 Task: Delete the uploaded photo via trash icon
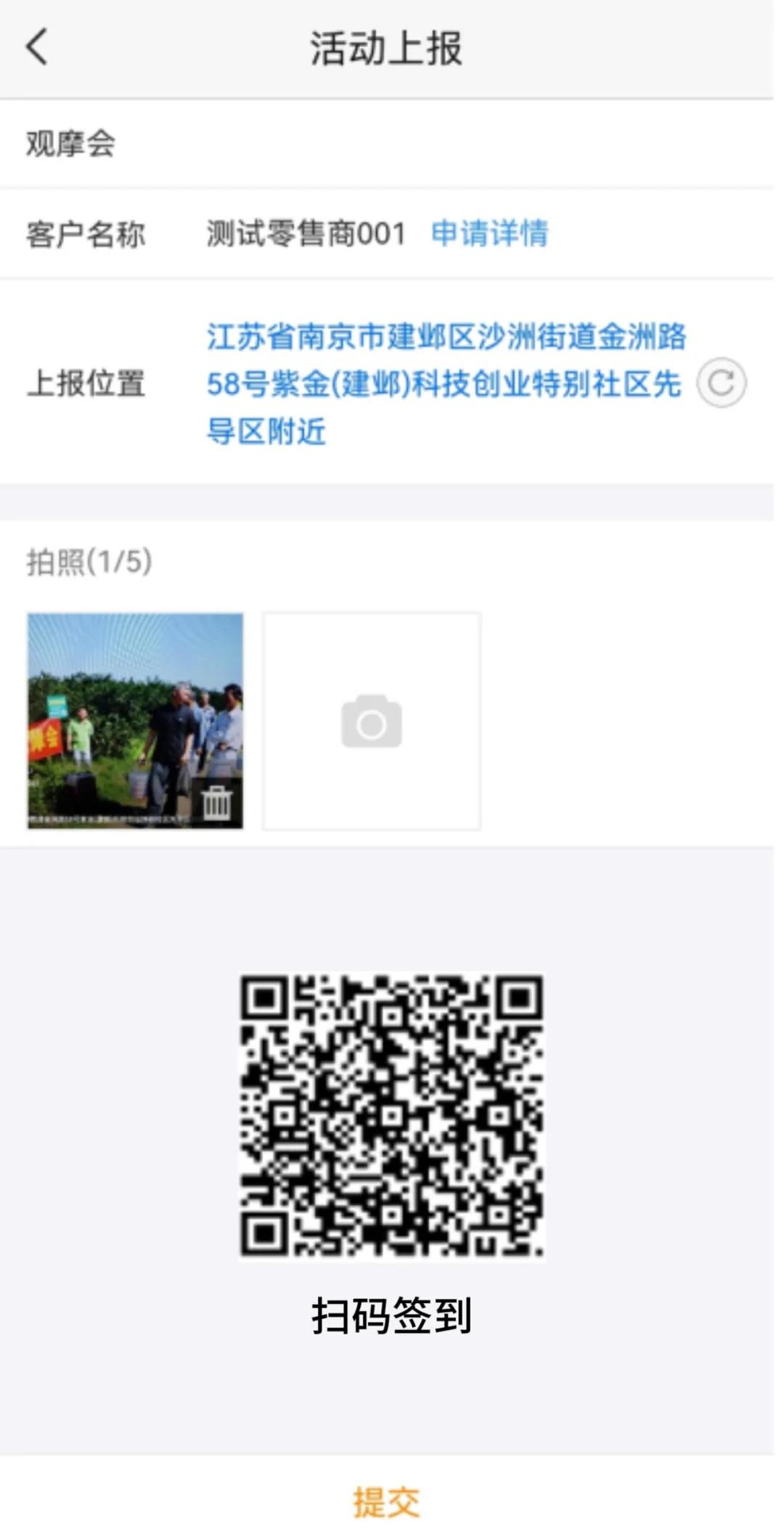pyautogui.click(x=216, y=802)
